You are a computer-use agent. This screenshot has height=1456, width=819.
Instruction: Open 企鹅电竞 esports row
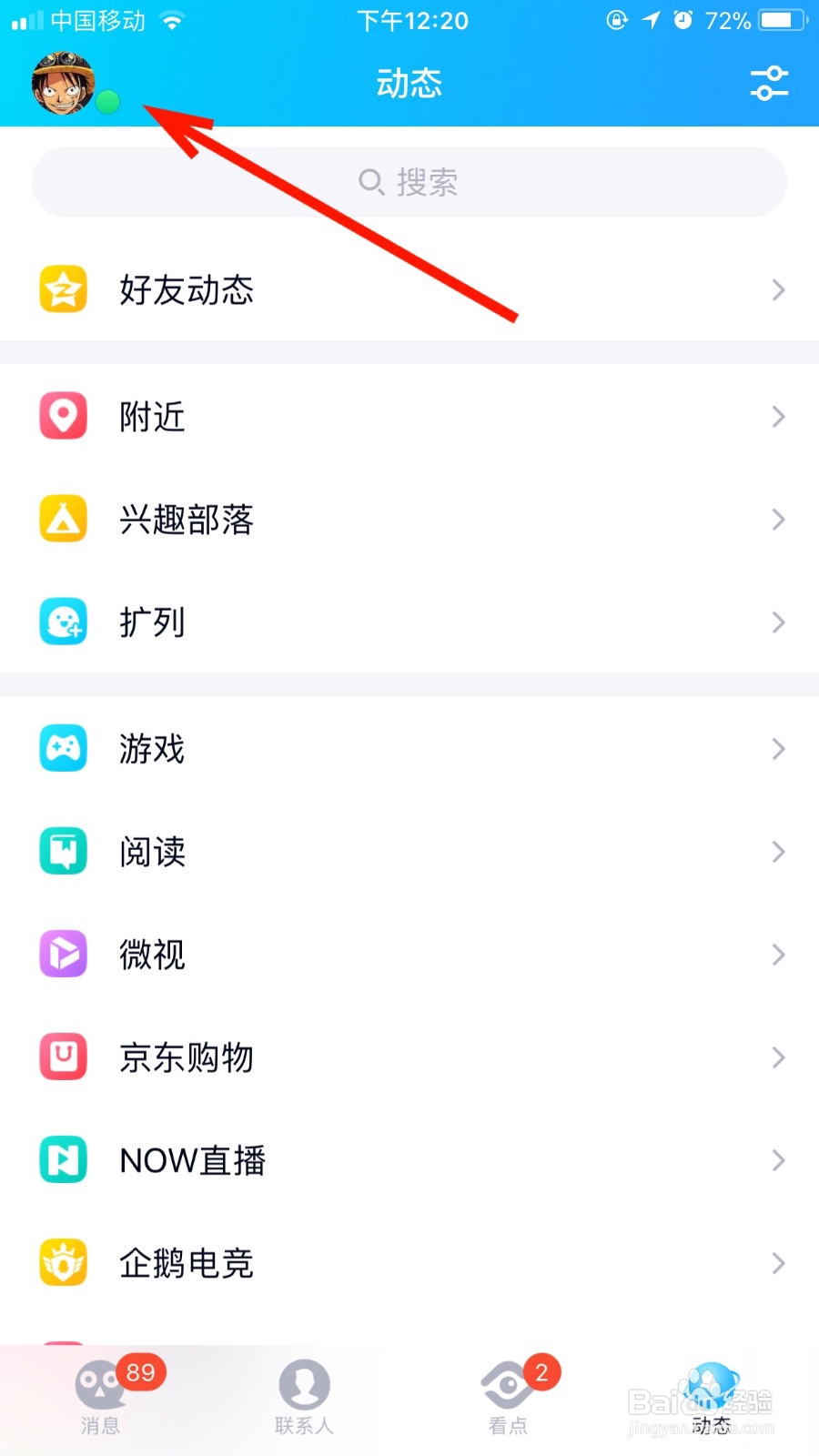point(409,1263)
